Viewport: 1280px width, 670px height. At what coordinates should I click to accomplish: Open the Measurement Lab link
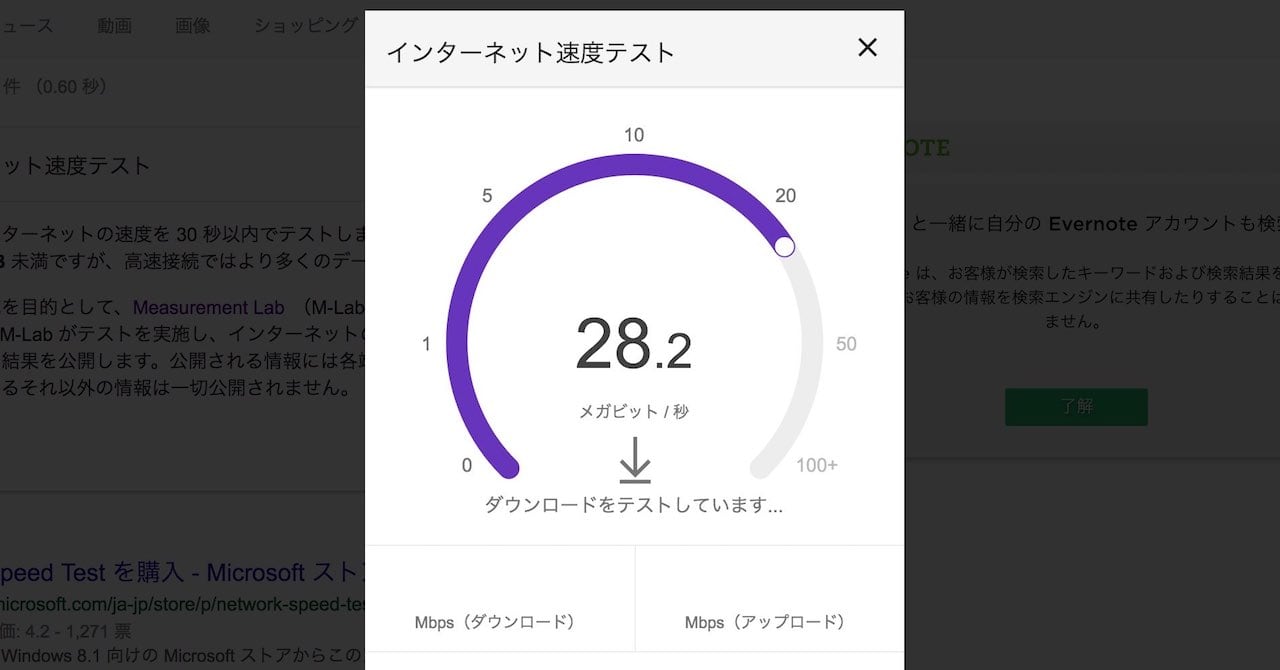coord(208,308)
